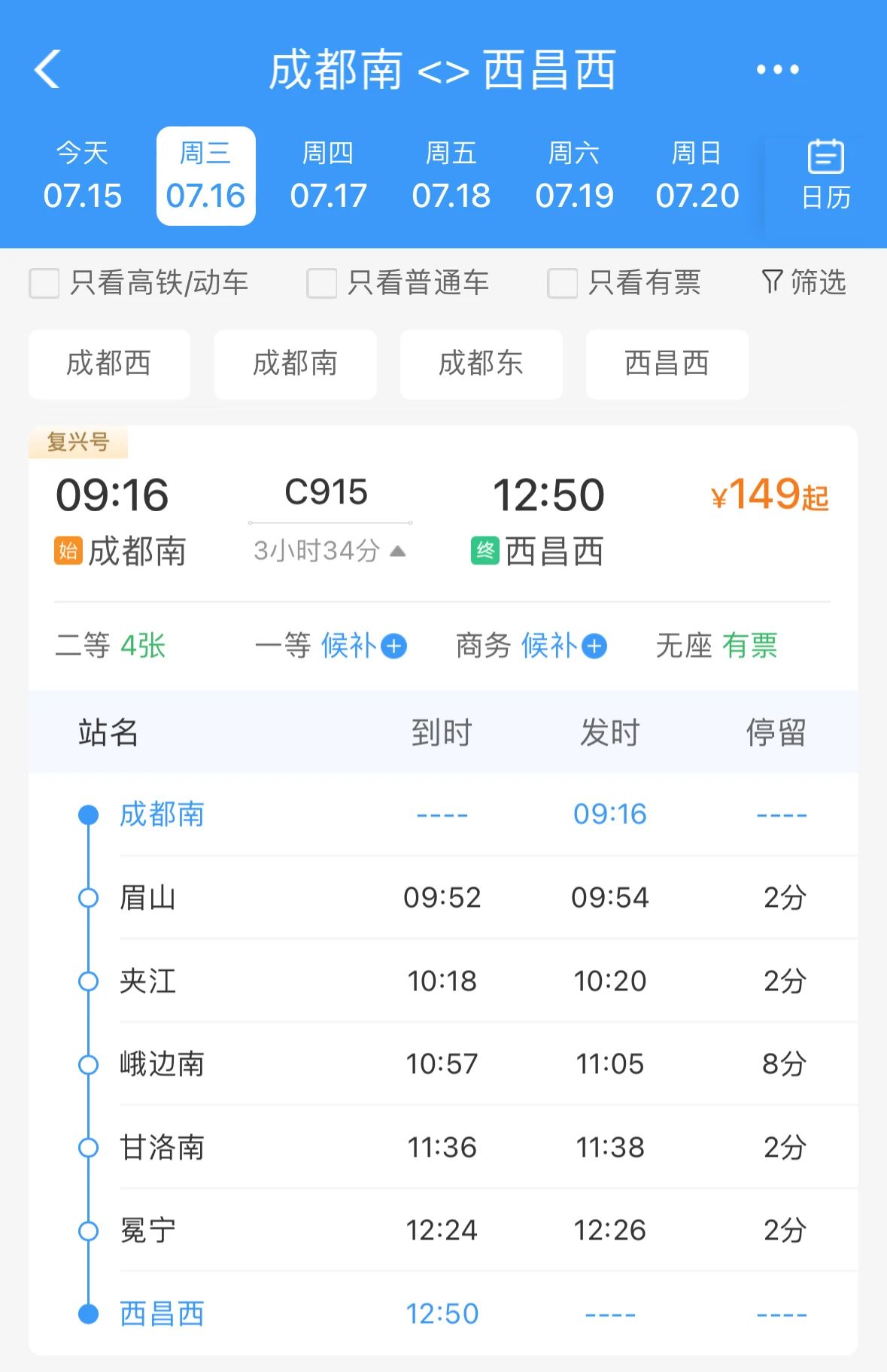Filter by 成都西 station chip
The height and width of the screenshot is (1372, 887).
[x=109, y=364]
